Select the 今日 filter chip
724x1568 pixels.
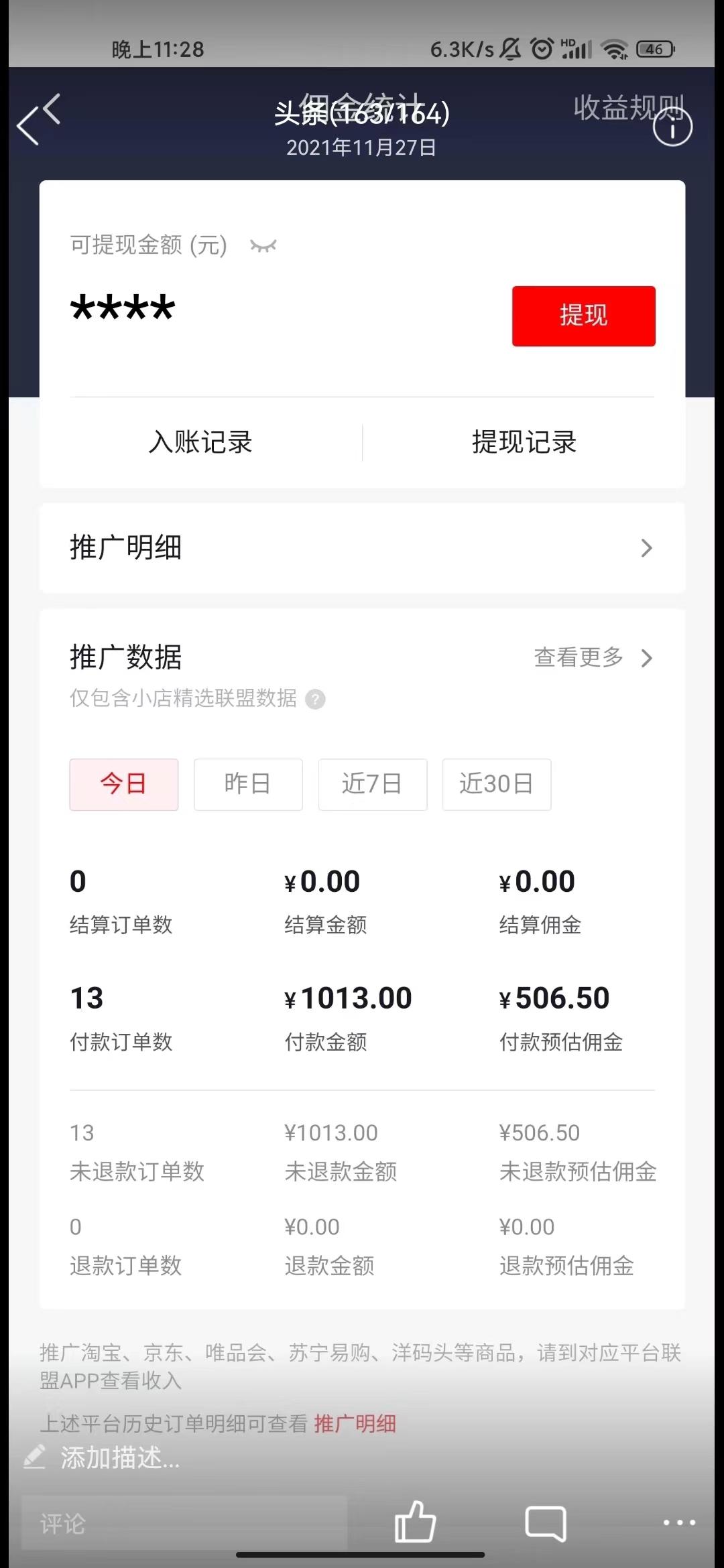[x=123, y=784]
